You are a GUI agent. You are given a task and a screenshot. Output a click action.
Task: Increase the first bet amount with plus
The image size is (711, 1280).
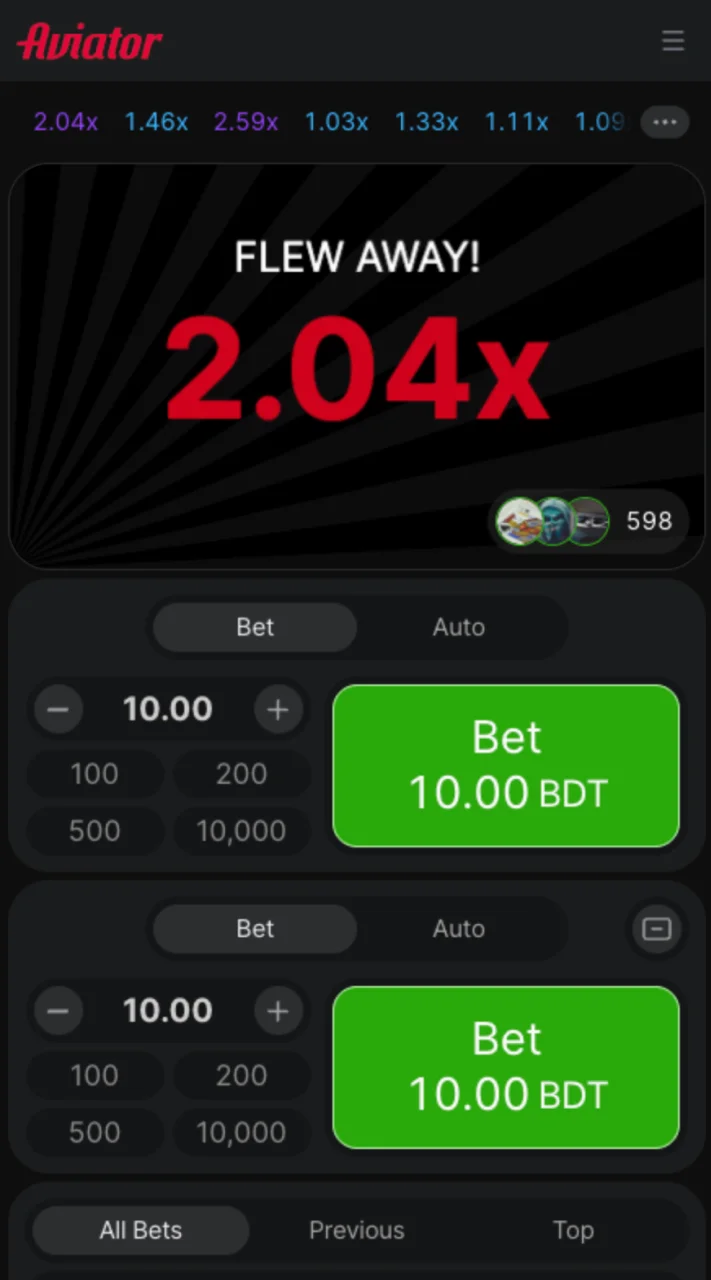[x=278, y=709]
